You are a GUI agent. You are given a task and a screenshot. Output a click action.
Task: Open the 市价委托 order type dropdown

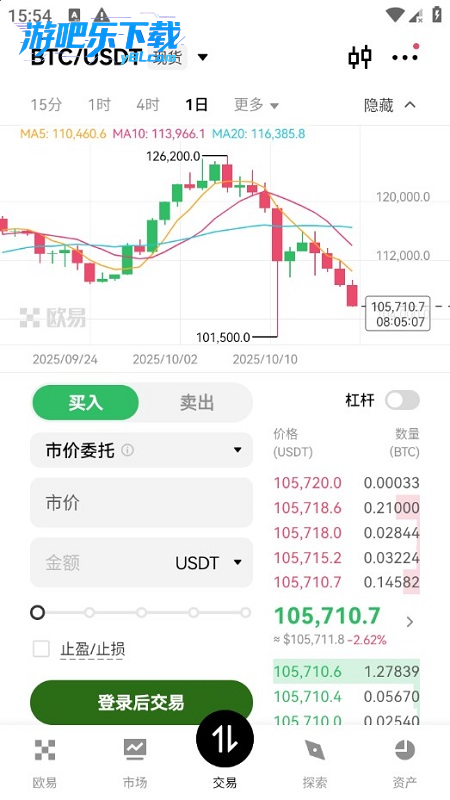point(141,450)
